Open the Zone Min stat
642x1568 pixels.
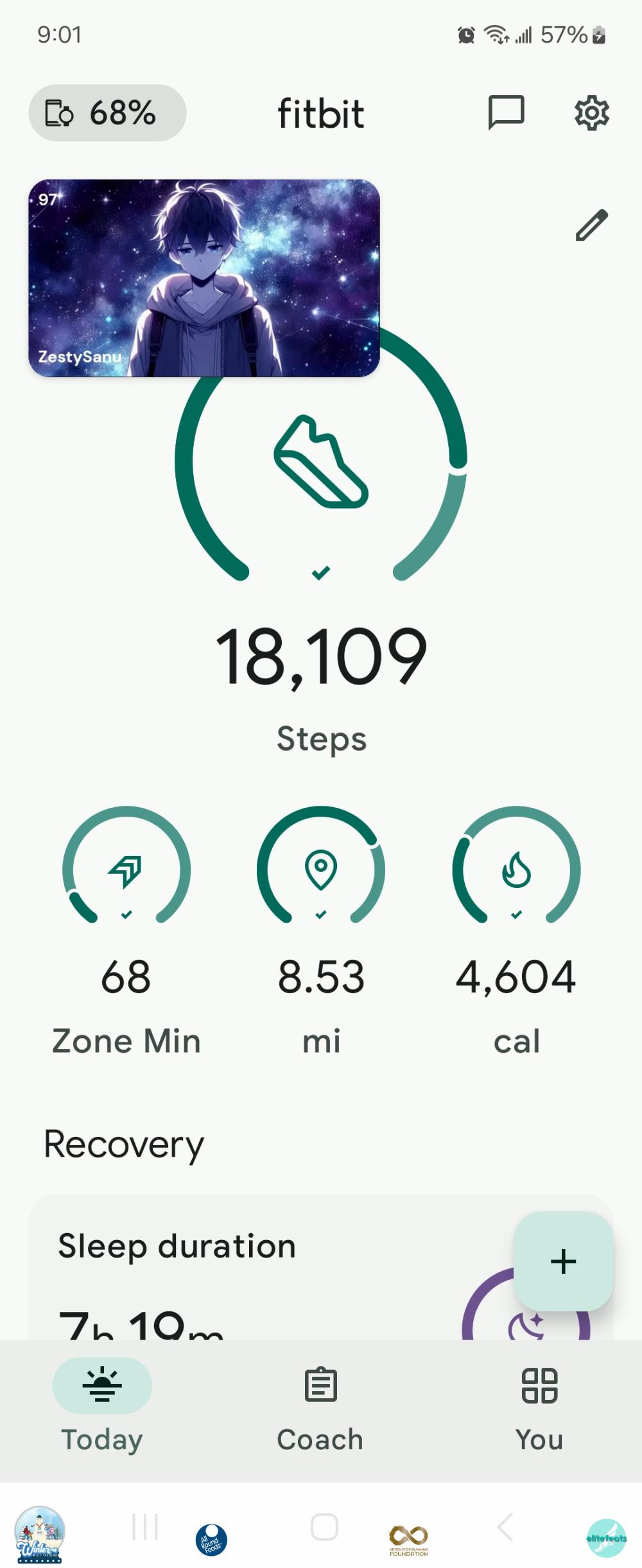126,930
